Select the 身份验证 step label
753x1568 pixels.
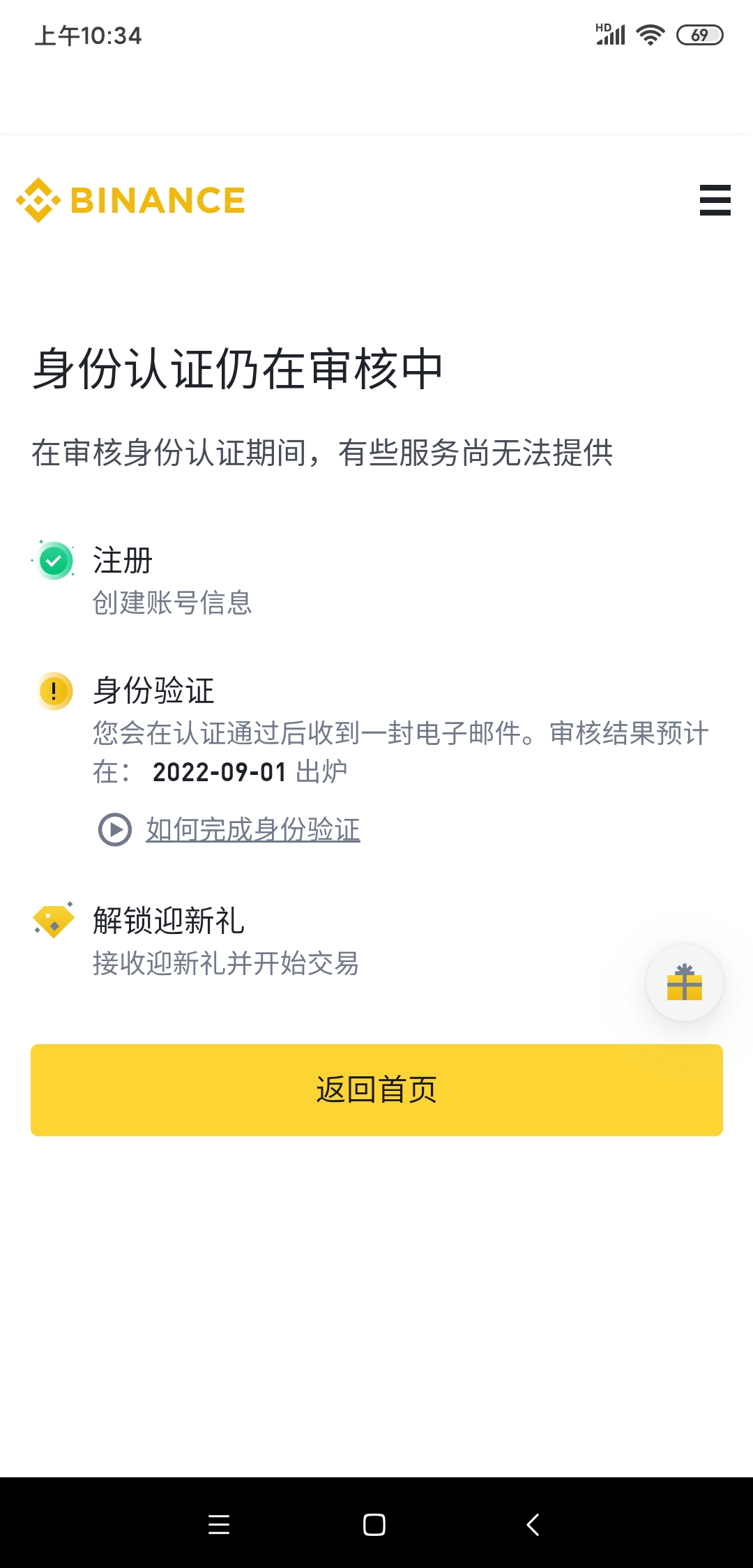point(153,691)
